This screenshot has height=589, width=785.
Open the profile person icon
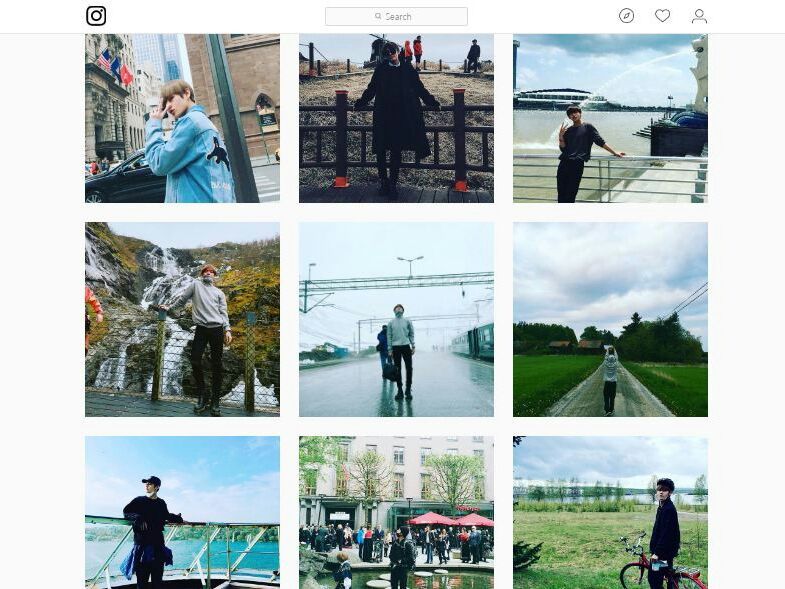click(699, 16)
